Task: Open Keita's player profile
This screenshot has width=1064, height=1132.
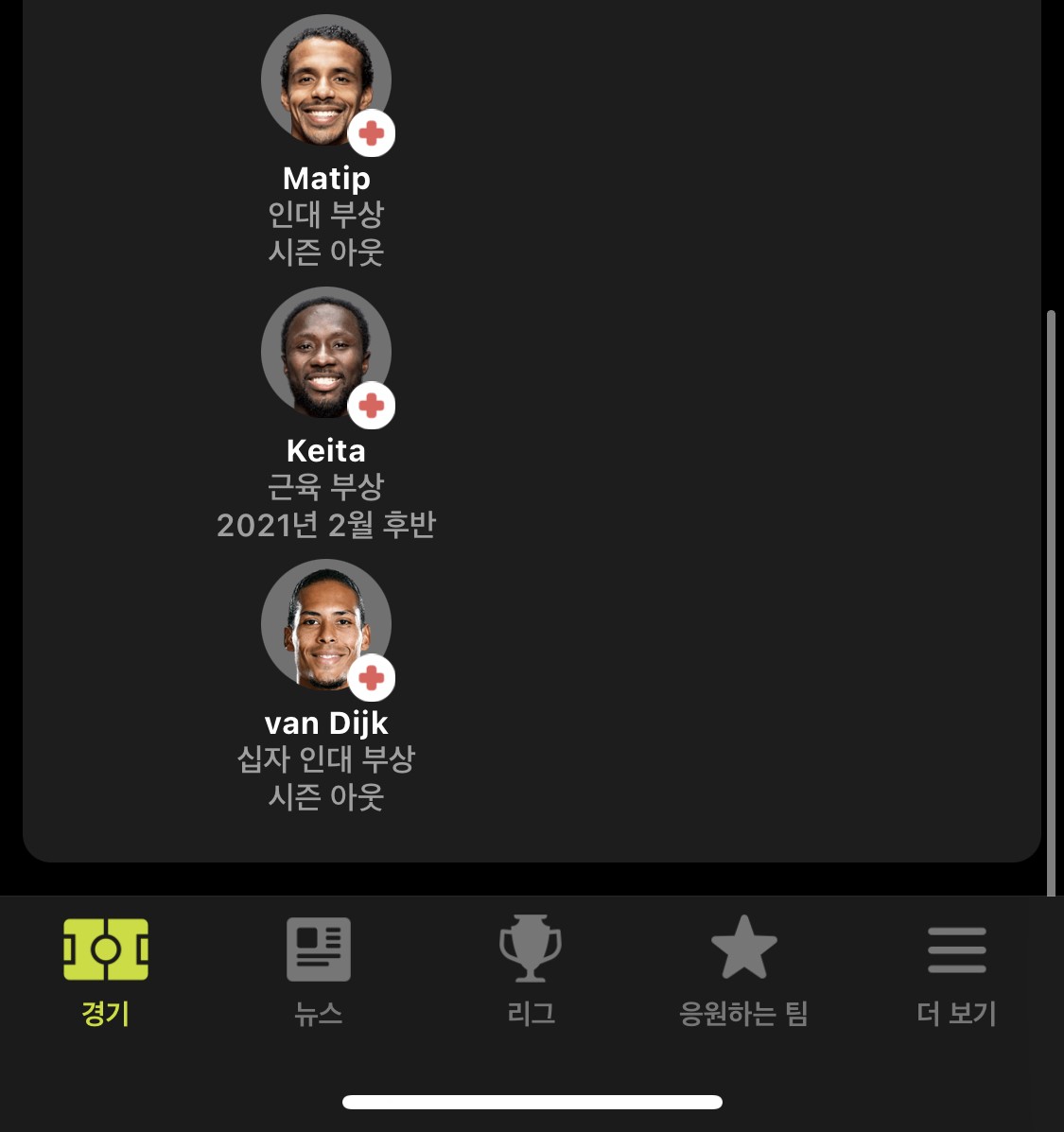Action: (325, 353)
